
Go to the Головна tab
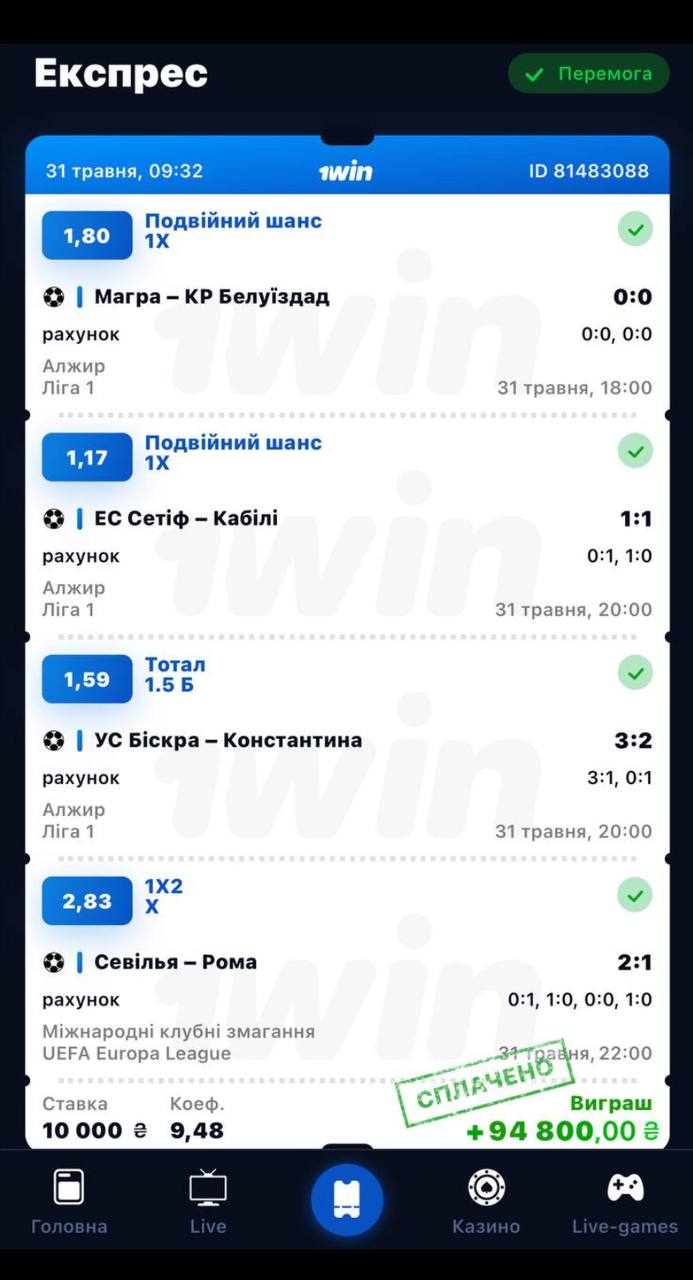[x=69, y=1201]
